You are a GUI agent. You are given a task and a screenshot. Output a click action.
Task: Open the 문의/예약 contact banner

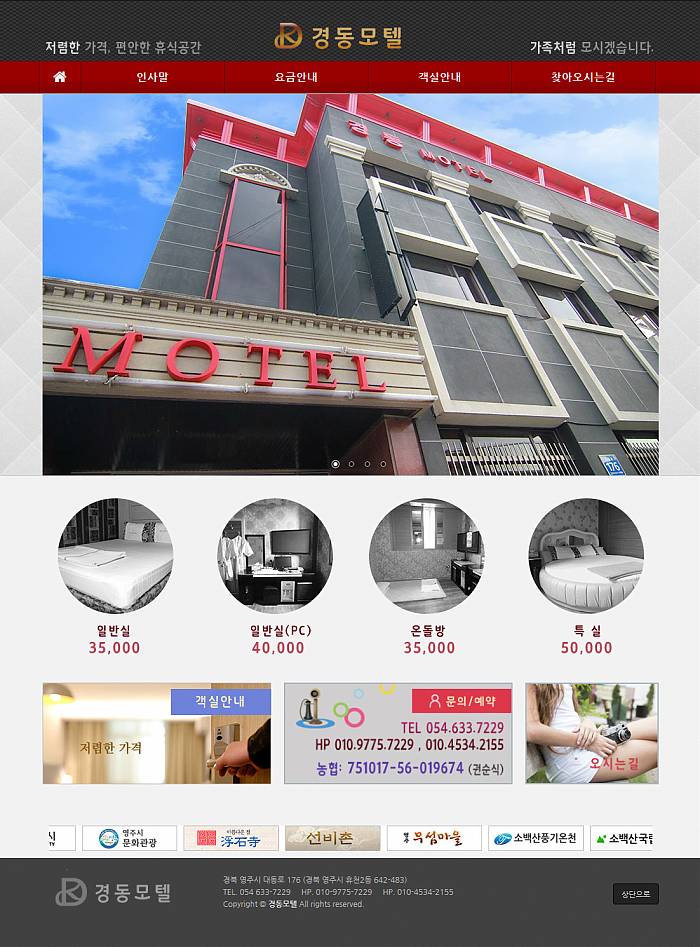coord(398,733)
